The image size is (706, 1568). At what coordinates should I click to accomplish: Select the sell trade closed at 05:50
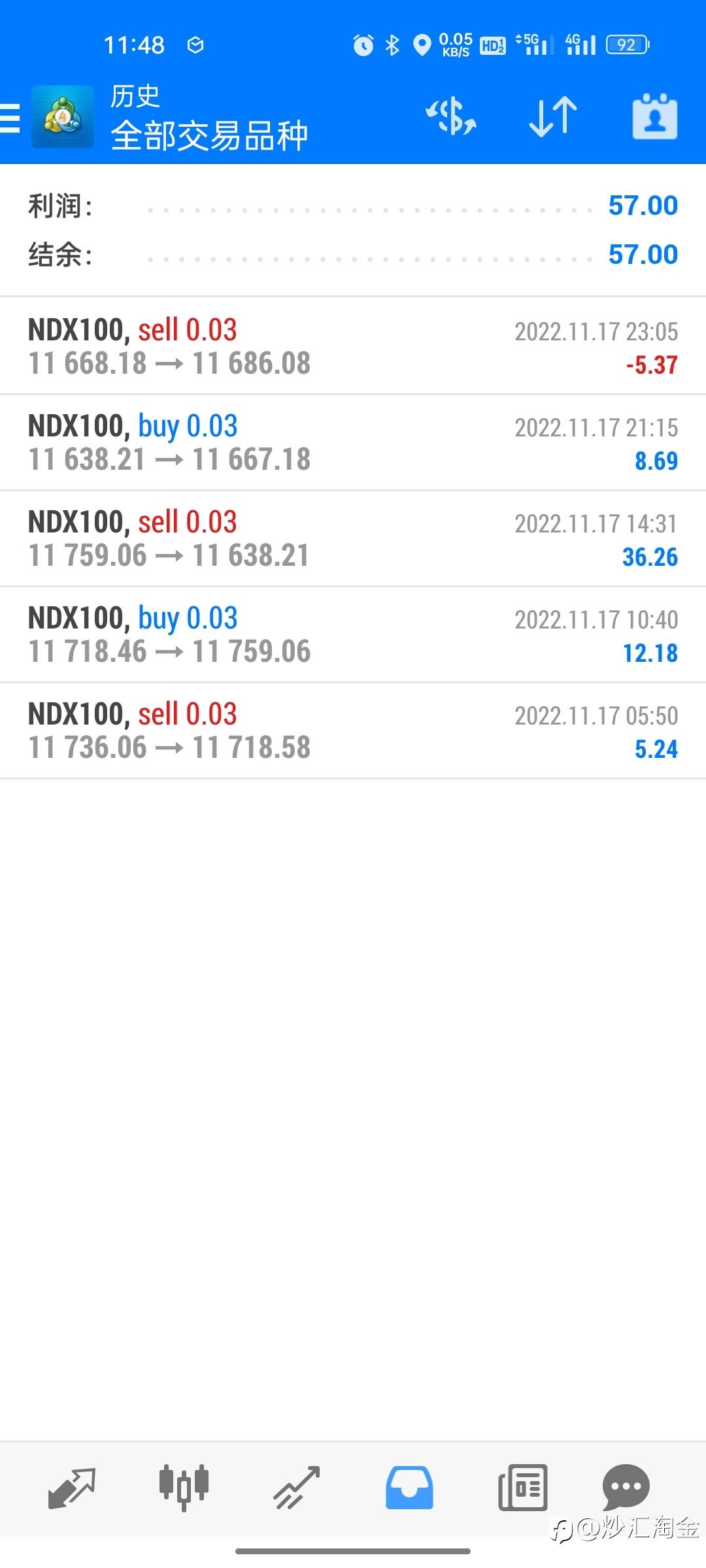[x=353, y=730]
